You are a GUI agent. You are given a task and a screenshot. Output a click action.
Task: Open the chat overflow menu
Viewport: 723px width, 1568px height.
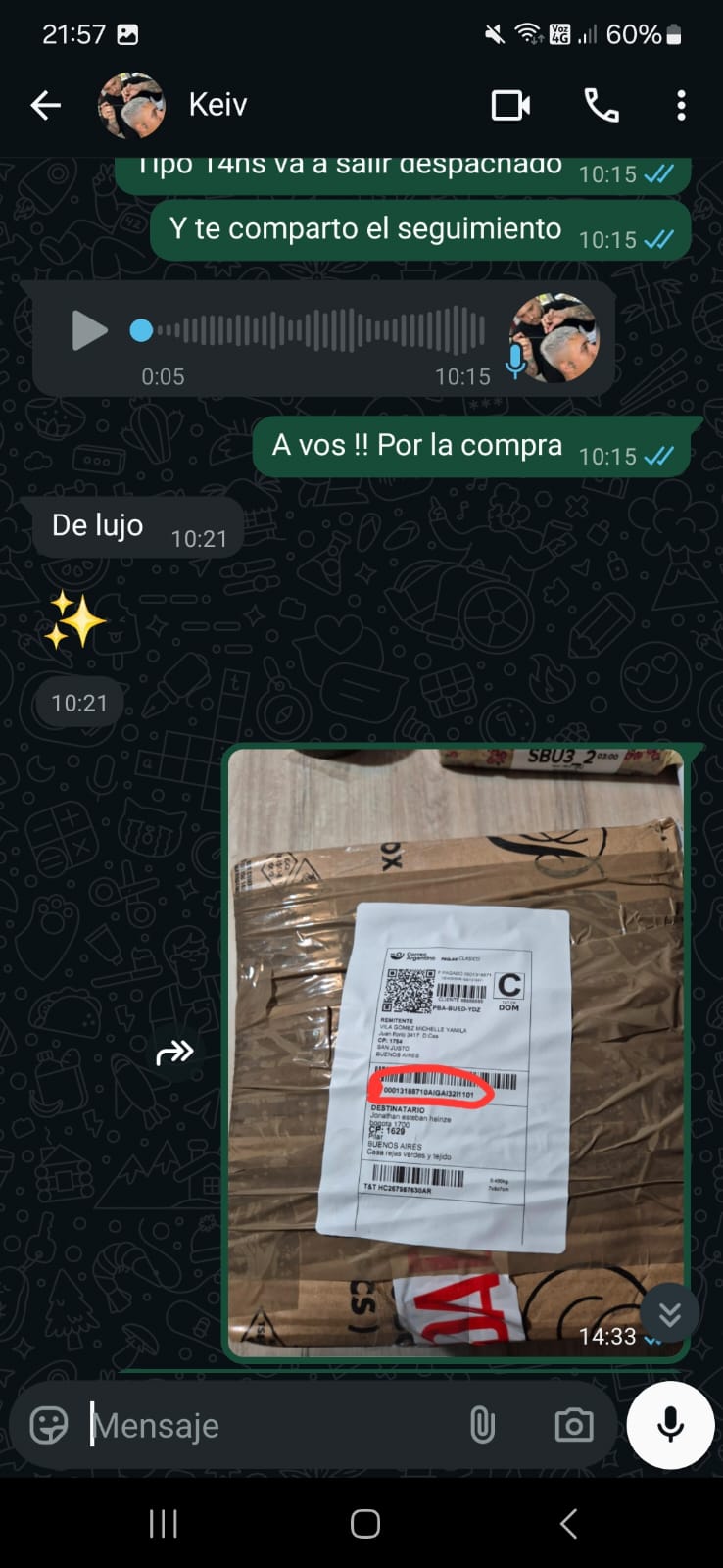681,105
